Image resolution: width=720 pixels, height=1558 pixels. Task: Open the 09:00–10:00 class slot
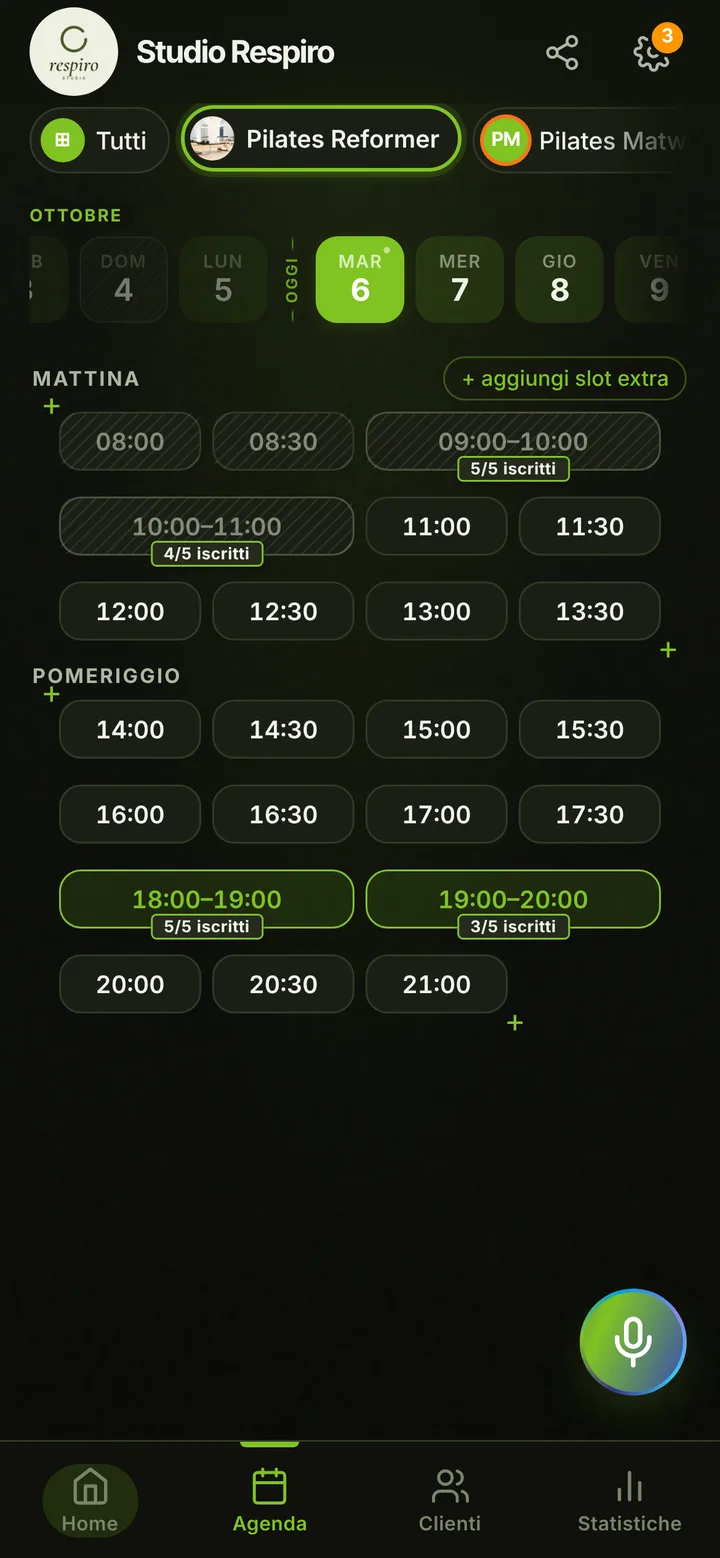point(513,443)
